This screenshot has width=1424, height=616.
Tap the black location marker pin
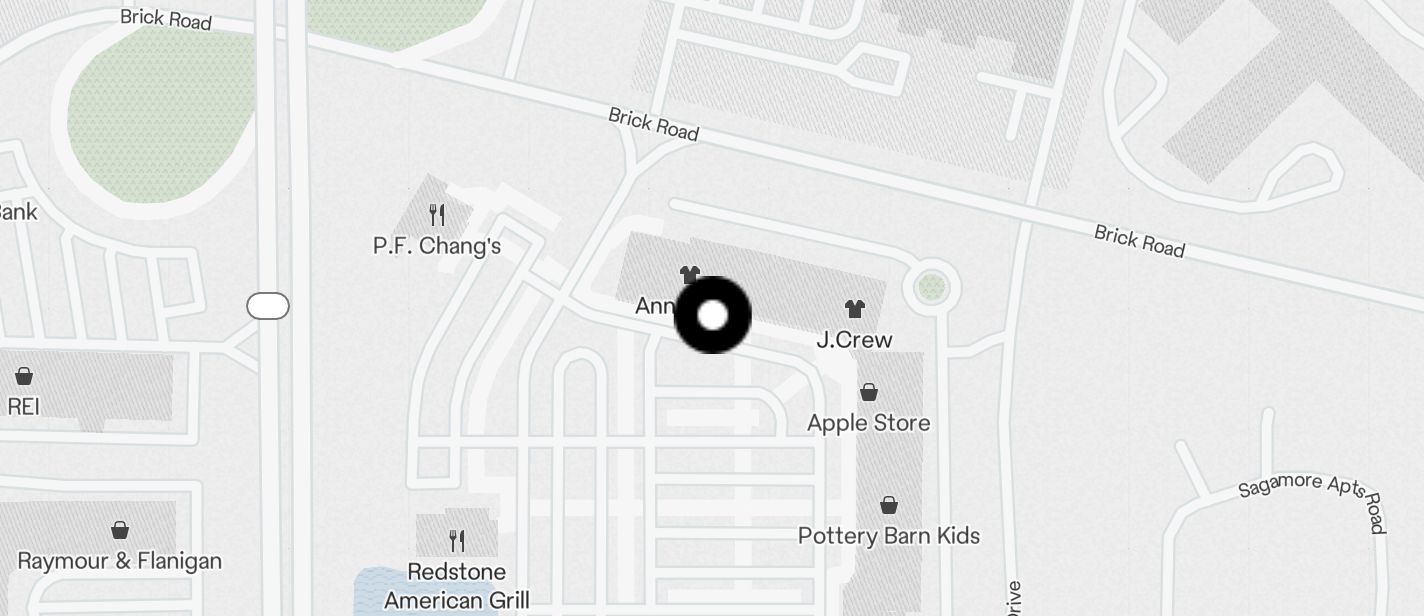(712, 315)
